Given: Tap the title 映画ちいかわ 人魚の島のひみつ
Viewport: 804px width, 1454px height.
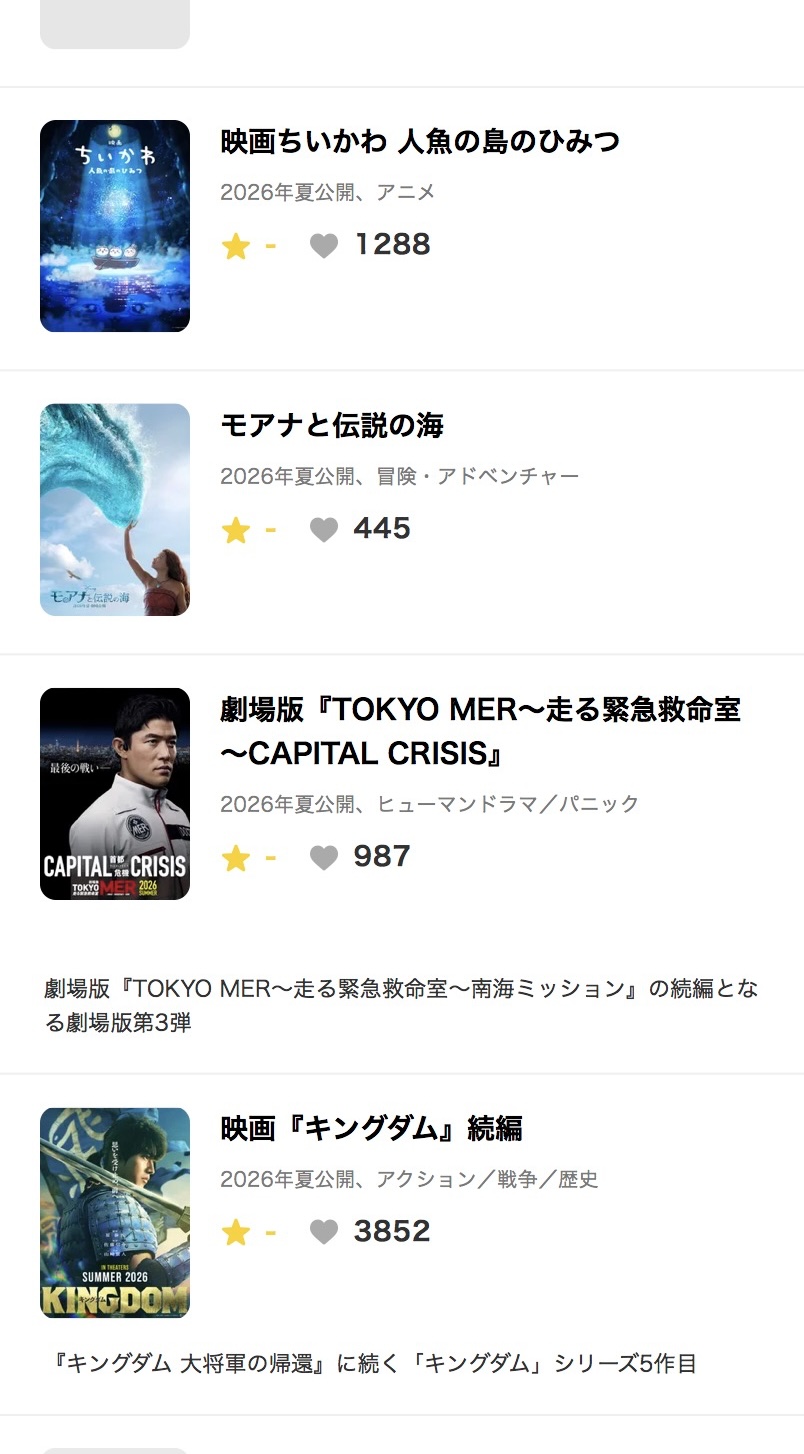Looking at the screenshot, I should 420,142.
